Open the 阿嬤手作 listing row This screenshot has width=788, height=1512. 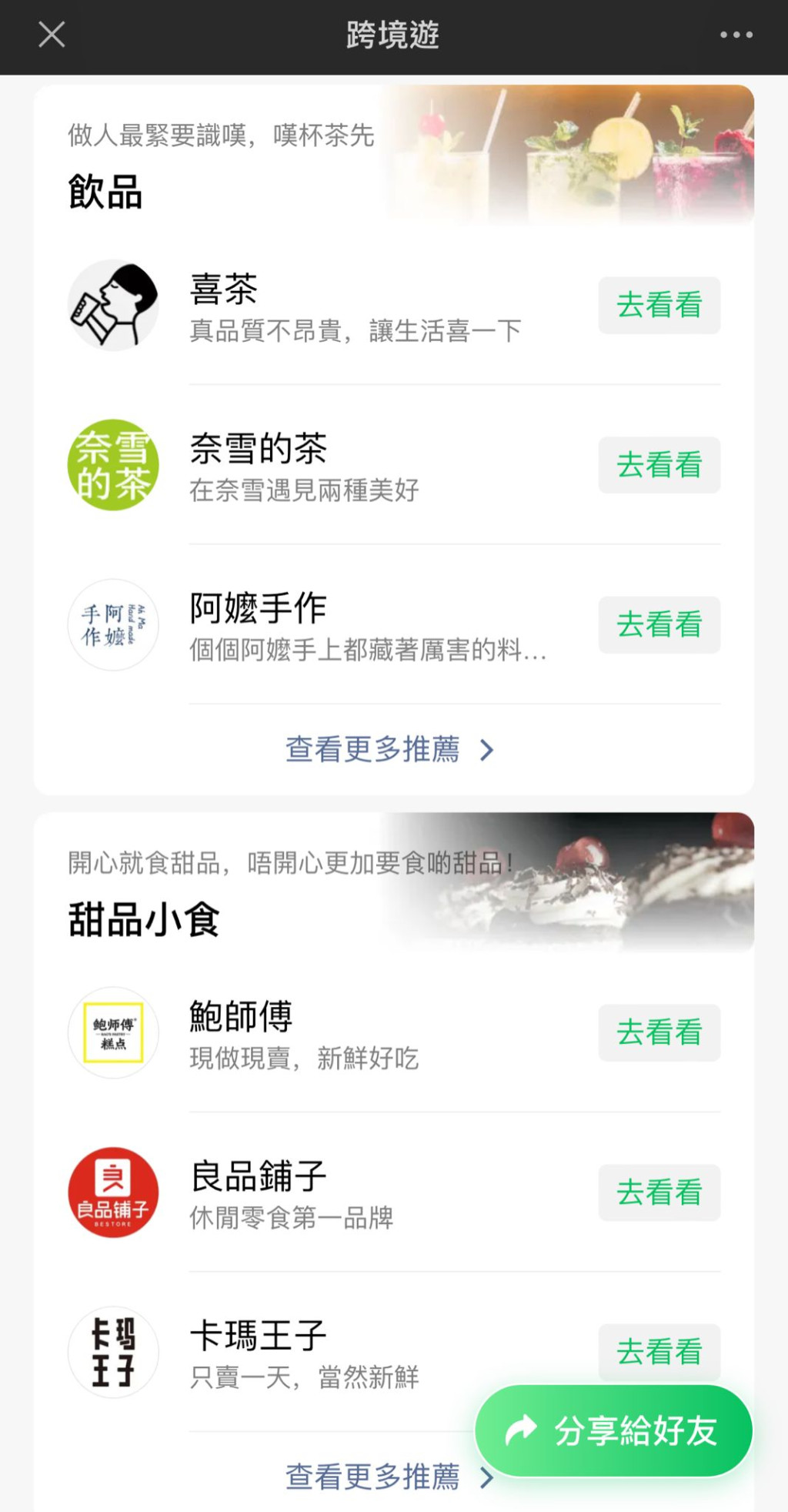[346, 625]
